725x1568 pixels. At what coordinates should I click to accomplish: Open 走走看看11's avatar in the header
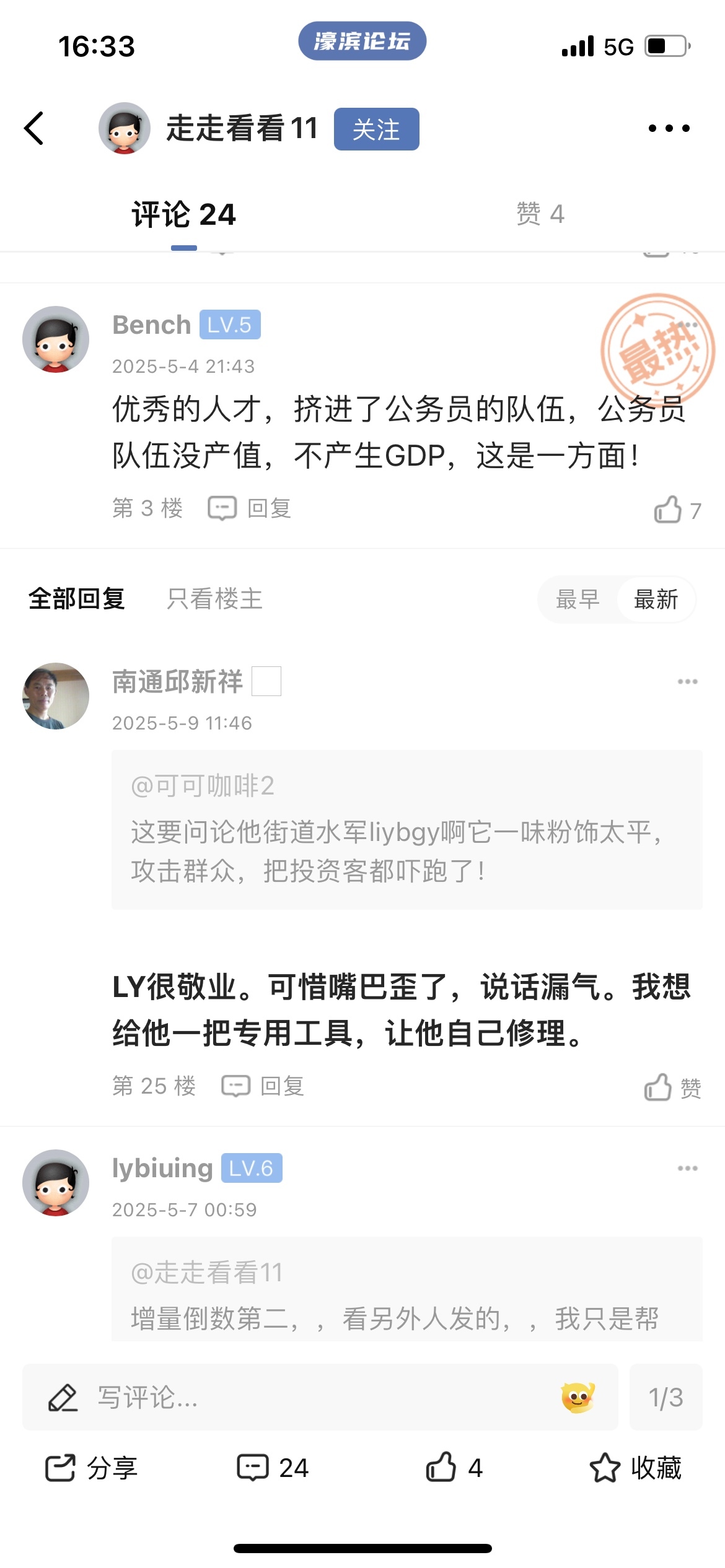pos(125,128)
